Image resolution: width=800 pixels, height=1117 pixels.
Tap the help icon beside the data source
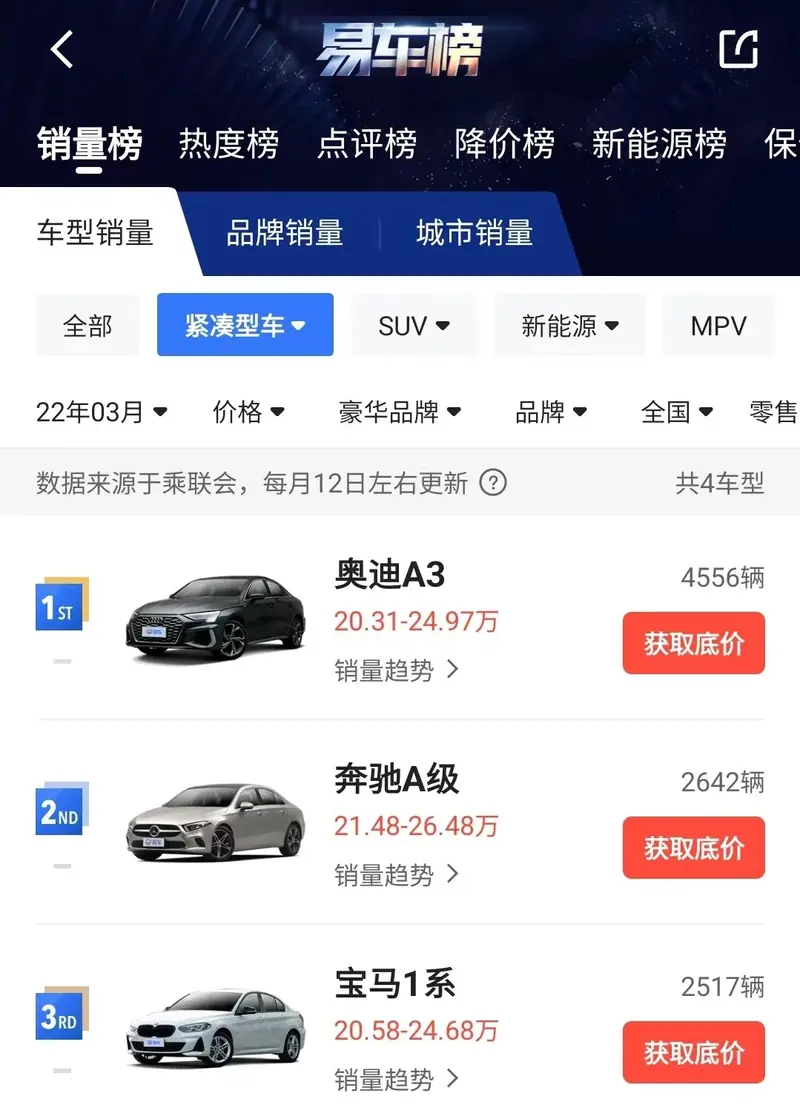492,484
